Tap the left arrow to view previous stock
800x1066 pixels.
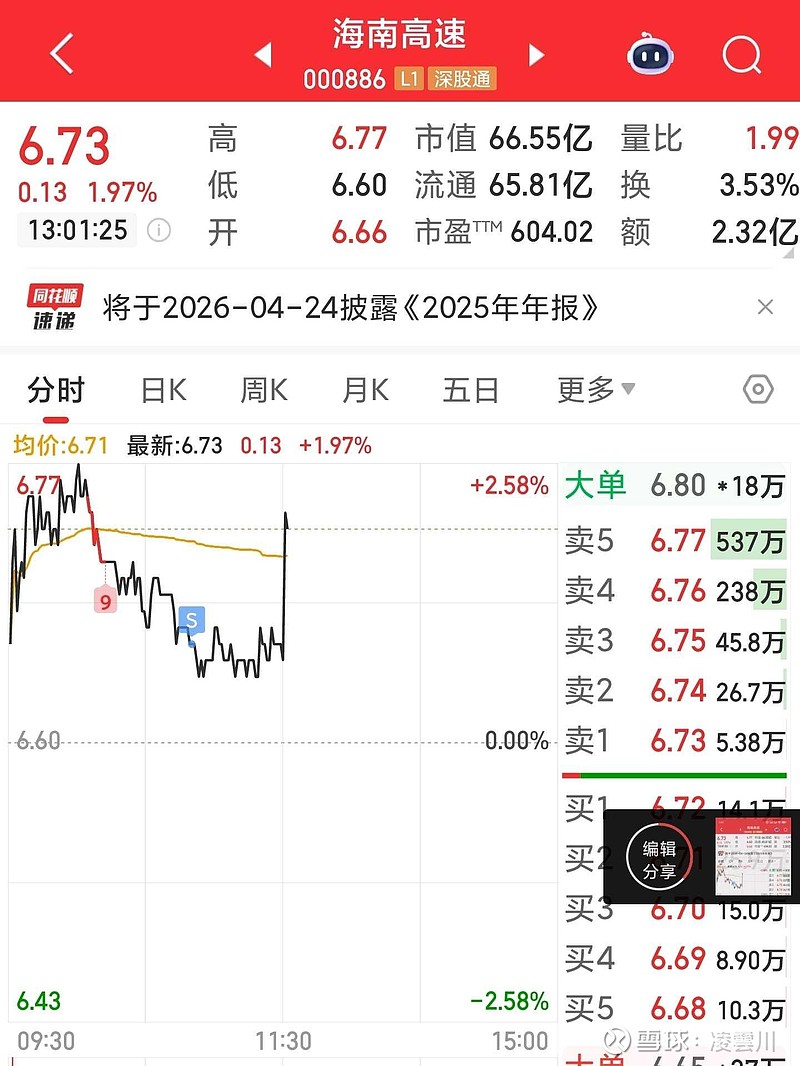263,55
